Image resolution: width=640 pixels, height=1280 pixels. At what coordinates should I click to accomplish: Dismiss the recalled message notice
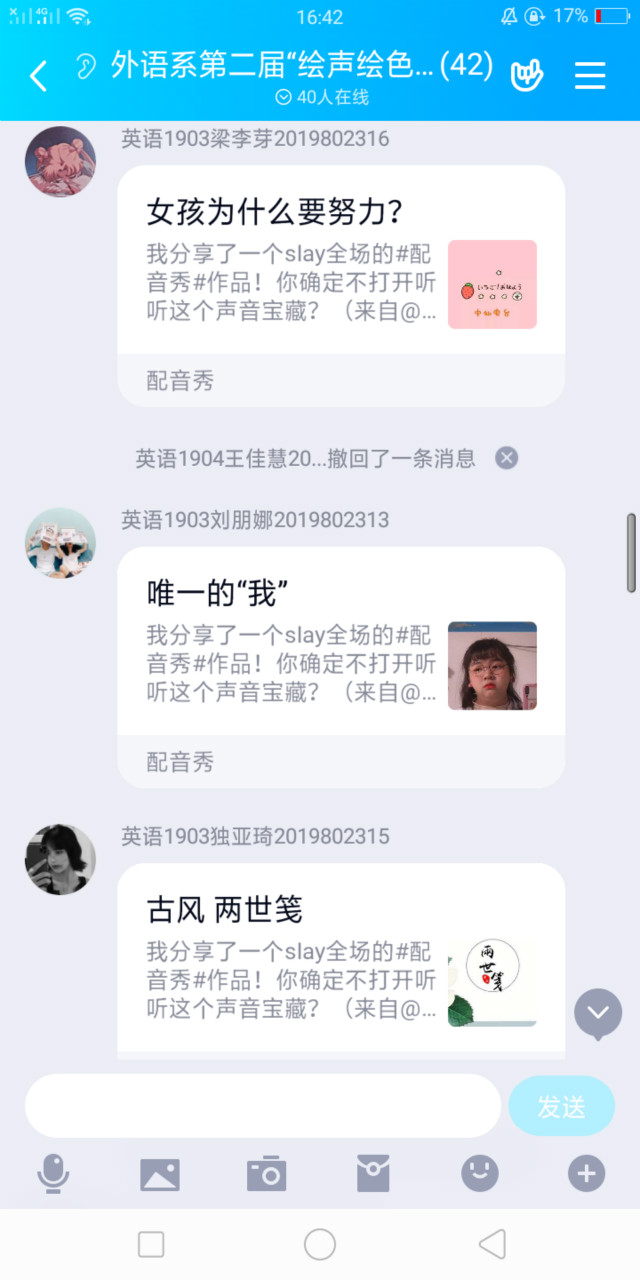pyautogui.click(x=507, y=459)
